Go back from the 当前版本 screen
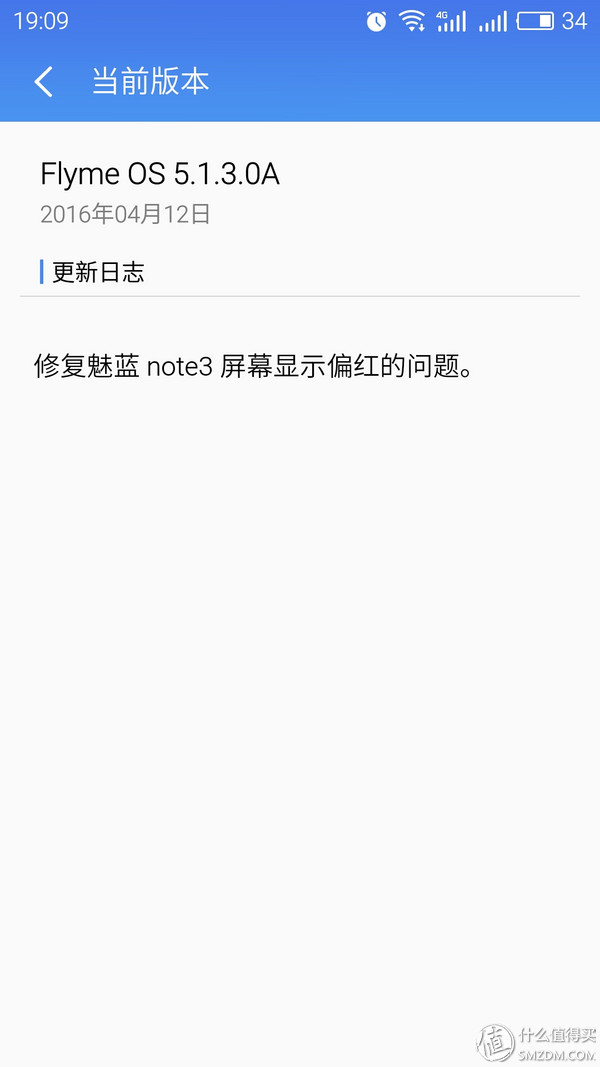The height and width of the screenshot is (1067, 600). click(x=43, y=82)
